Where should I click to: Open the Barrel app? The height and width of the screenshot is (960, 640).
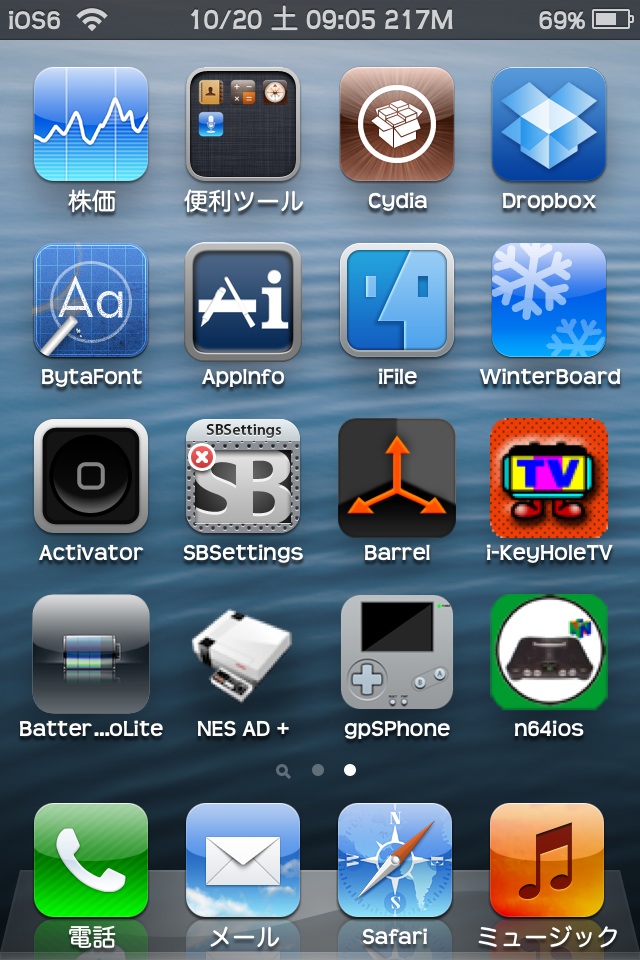click(397, 476)
